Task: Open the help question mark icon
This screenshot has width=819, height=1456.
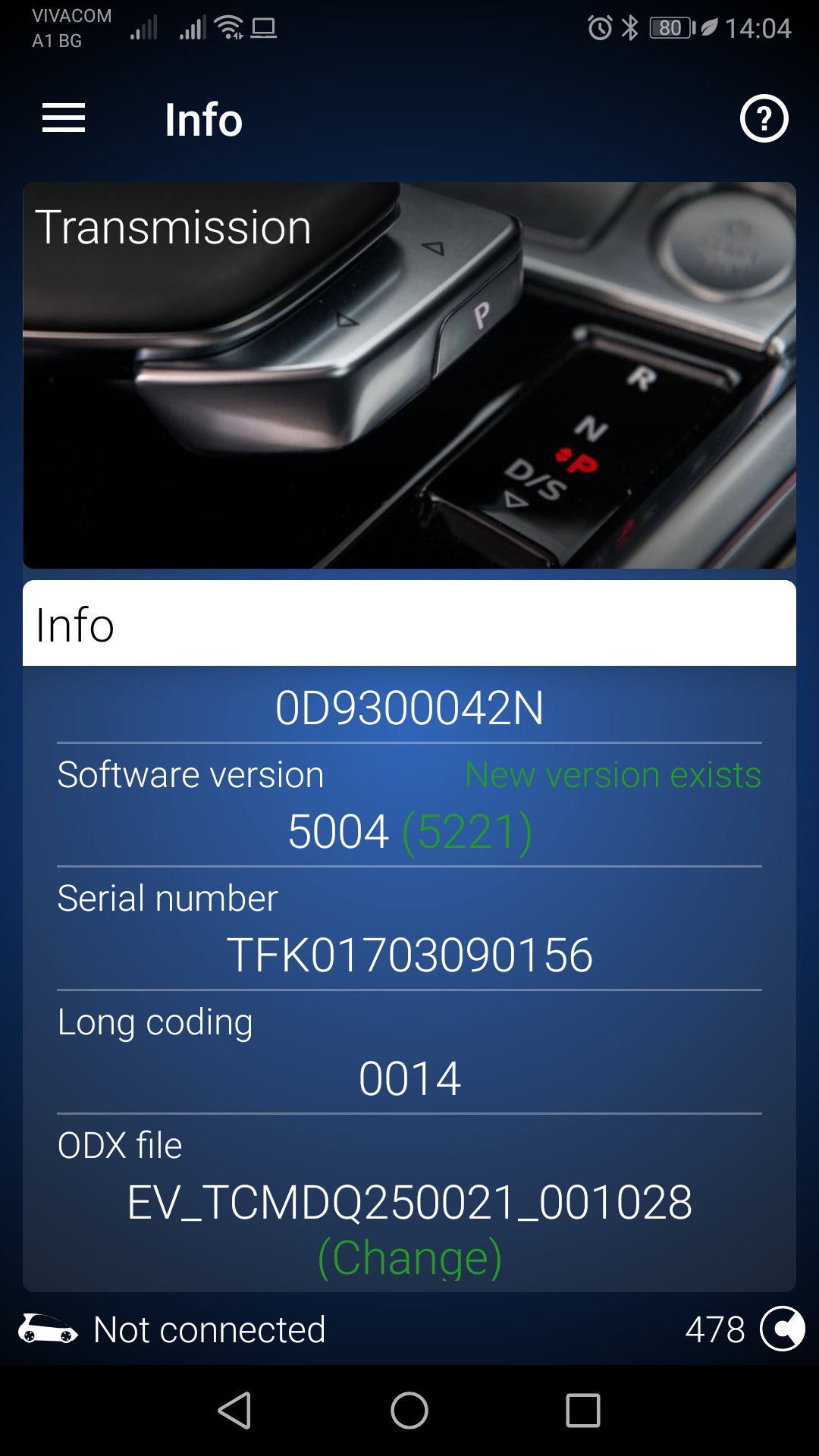Action: tap(764, 119)
